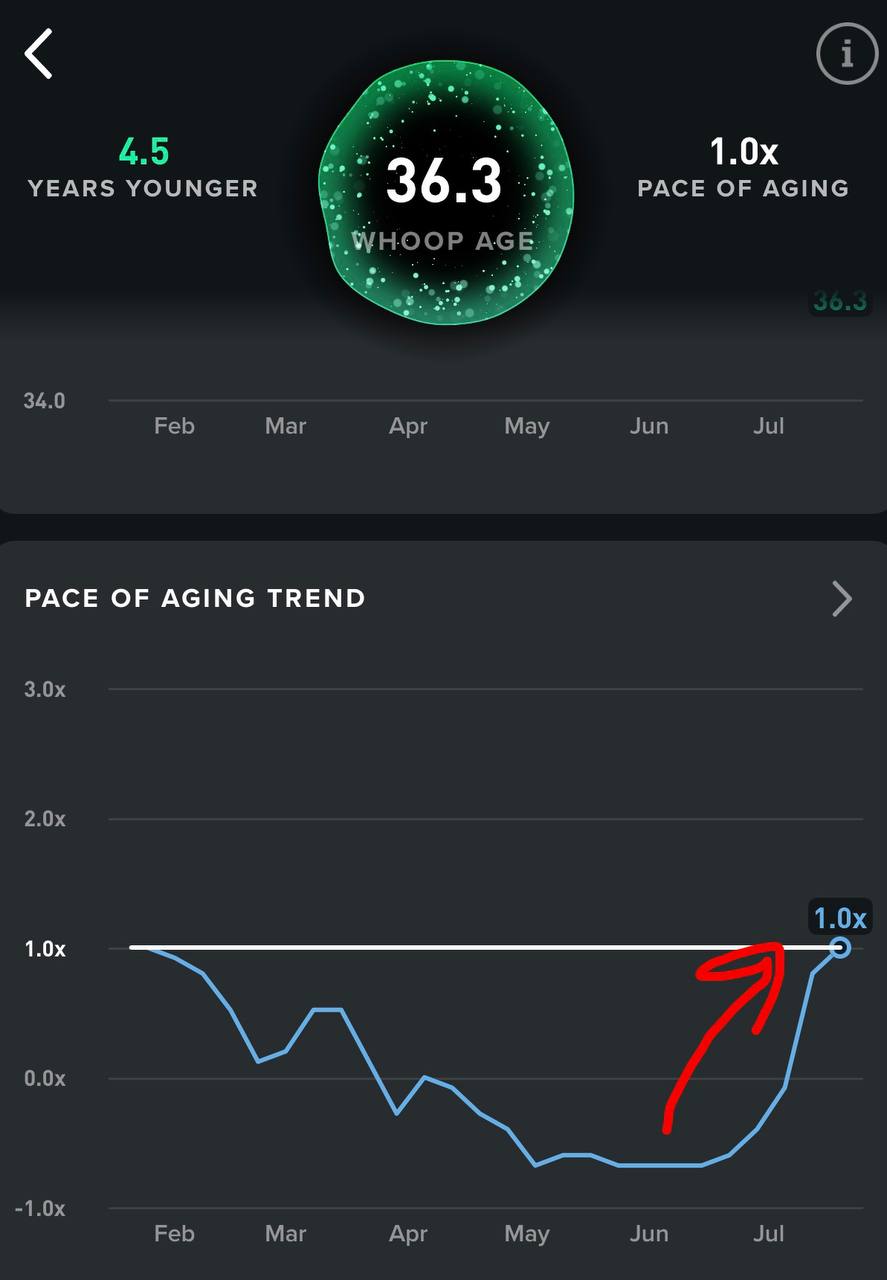Go back using the top-left arrow
This screenshot has height=1280, width=887.
(x=38, y=54)
